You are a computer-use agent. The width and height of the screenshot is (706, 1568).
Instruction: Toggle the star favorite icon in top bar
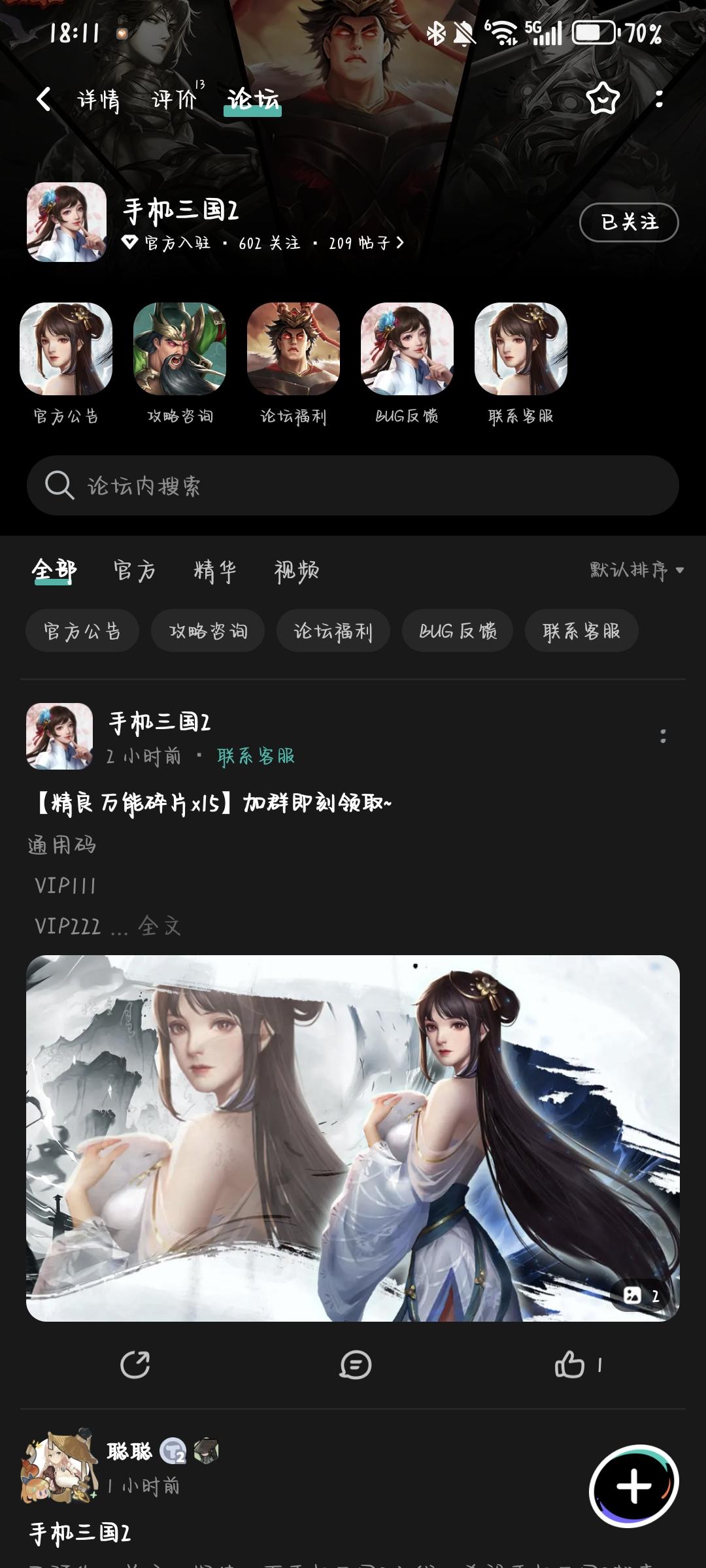click(x=603, y=99)
